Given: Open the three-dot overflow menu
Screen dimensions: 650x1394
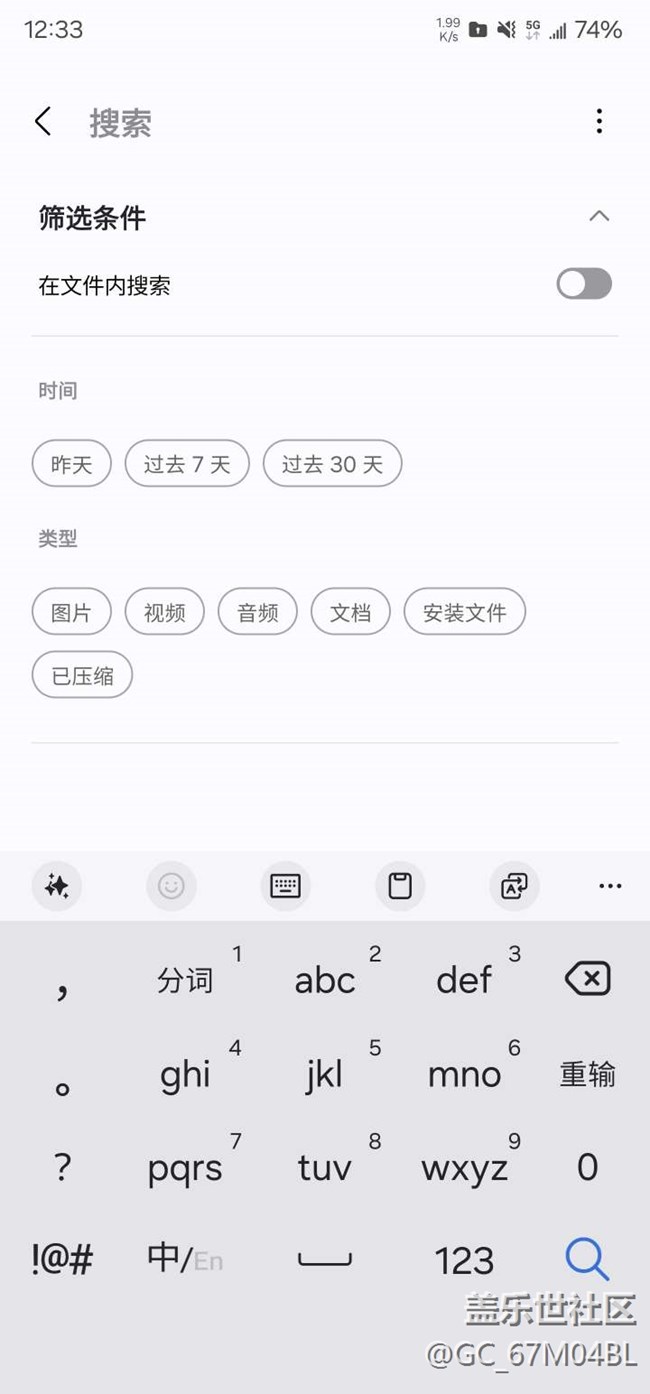Looking at the screenshot, I should [599, 122].
